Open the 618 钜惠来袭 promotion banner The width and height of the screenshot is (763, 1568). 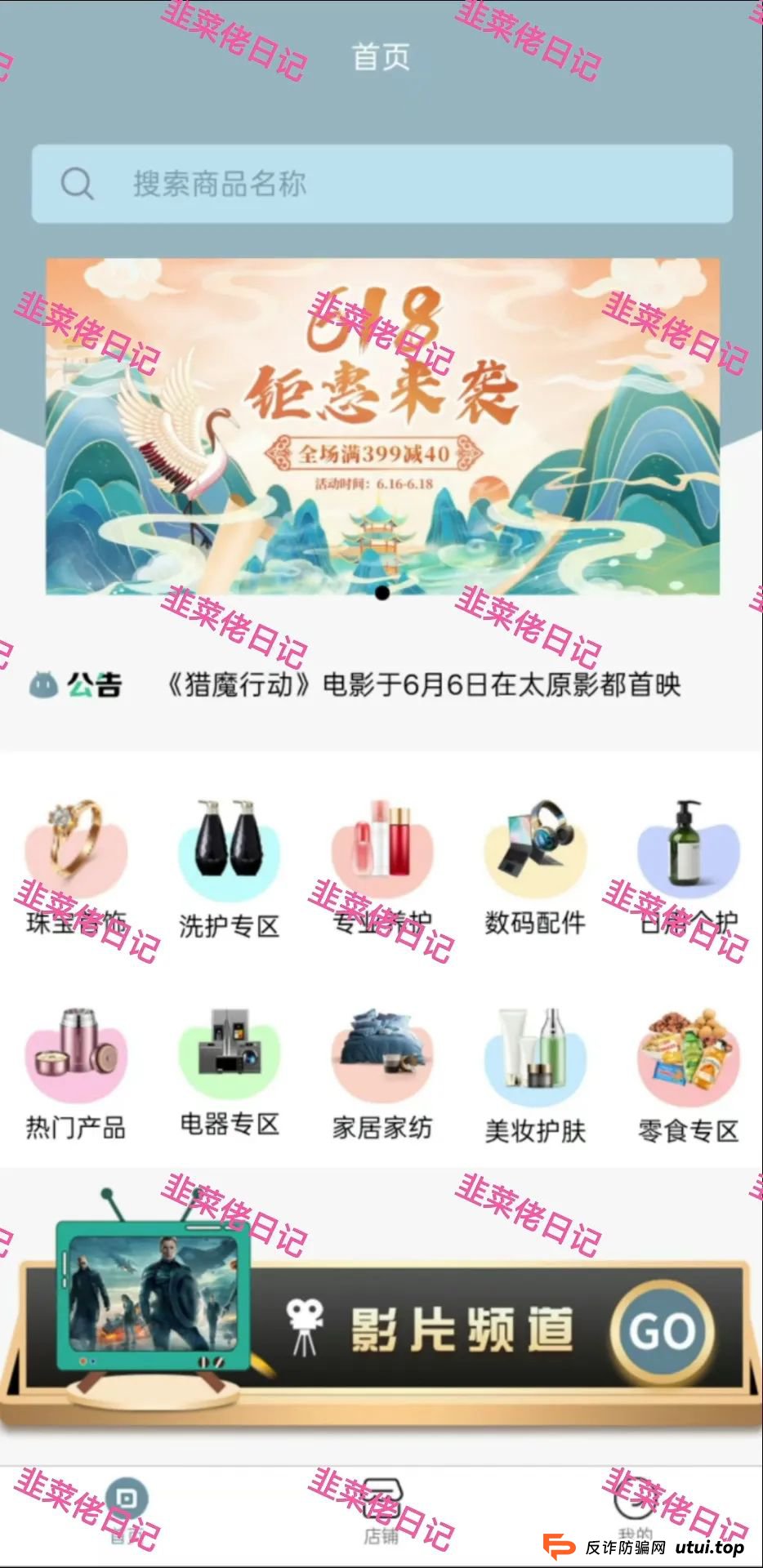click(381, 425)
